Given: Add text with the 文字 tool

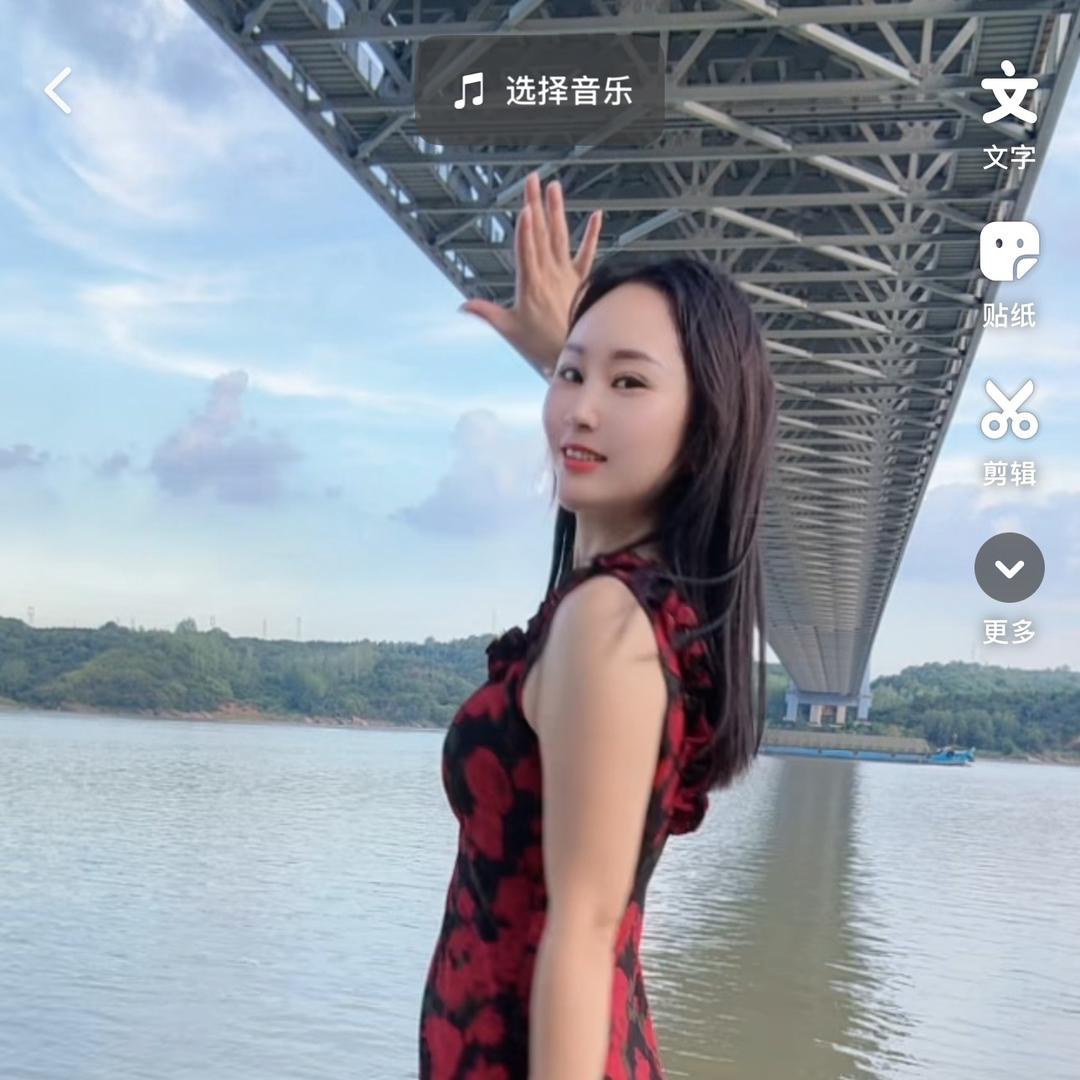Looking at the screenshot, I should (1009, 112).
